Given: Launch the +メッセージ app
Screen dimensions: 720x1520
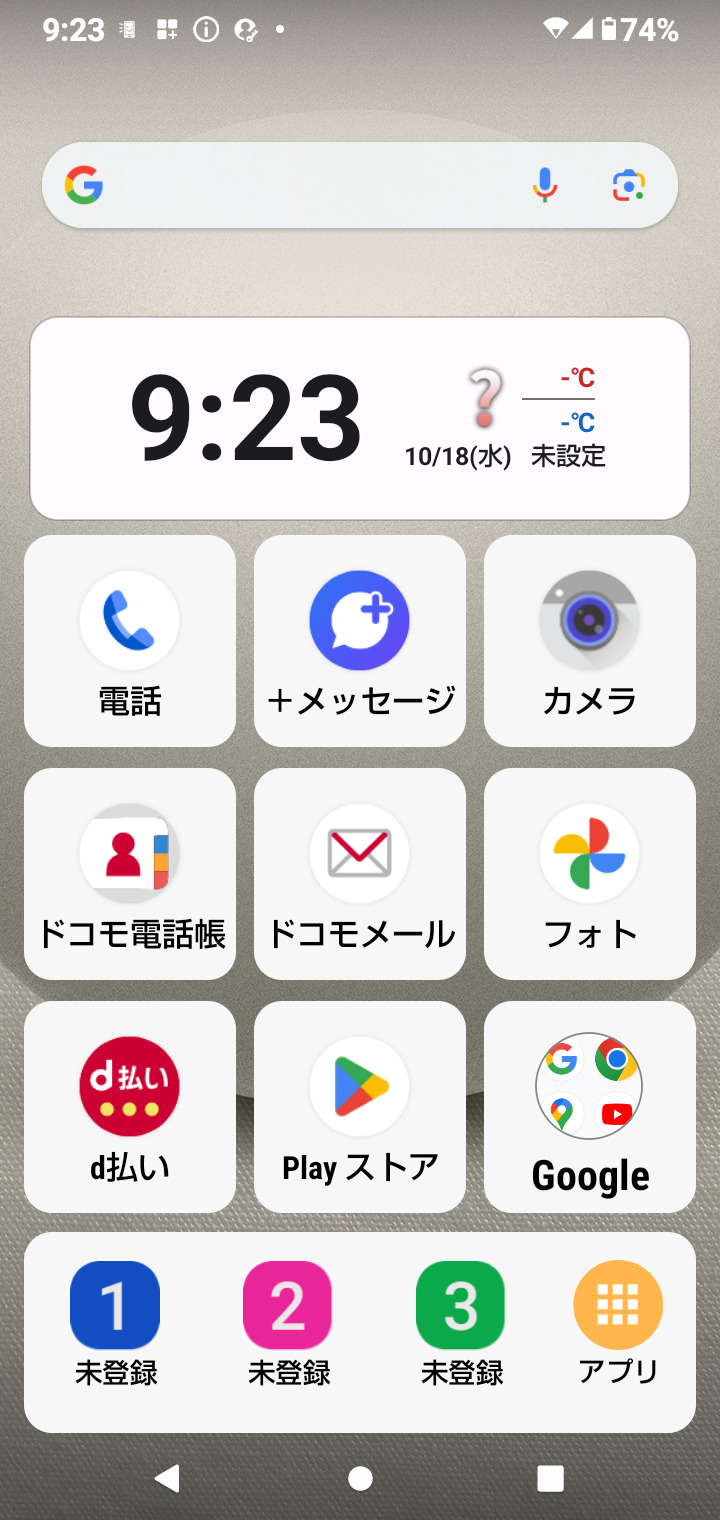Looking at the screenshot, I should pyautogui.click(x=360, y=641).
